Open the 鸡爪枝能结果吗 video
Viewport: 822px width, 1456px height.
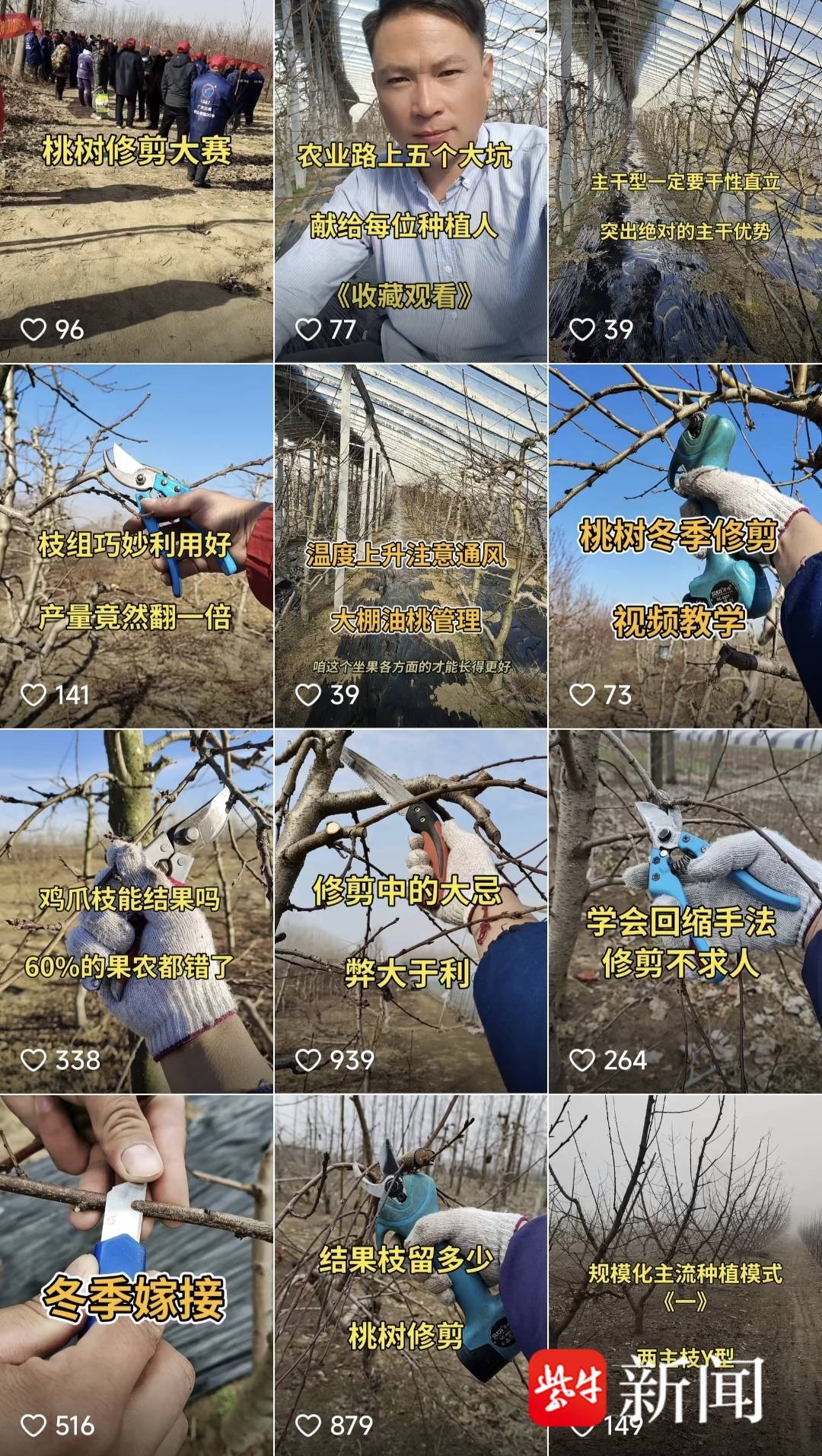point(136,911)
